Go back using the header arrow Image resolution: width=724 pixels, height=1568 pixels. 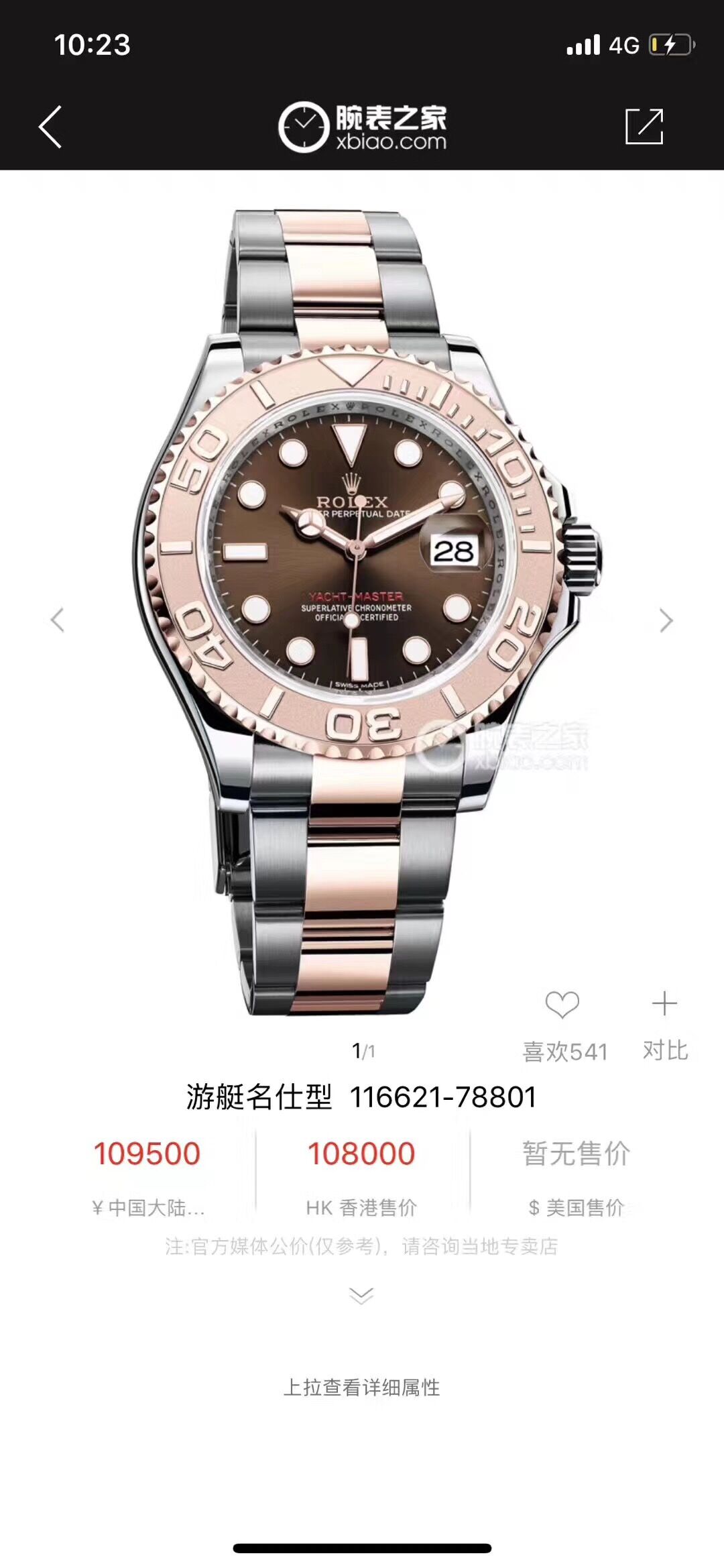50,126
